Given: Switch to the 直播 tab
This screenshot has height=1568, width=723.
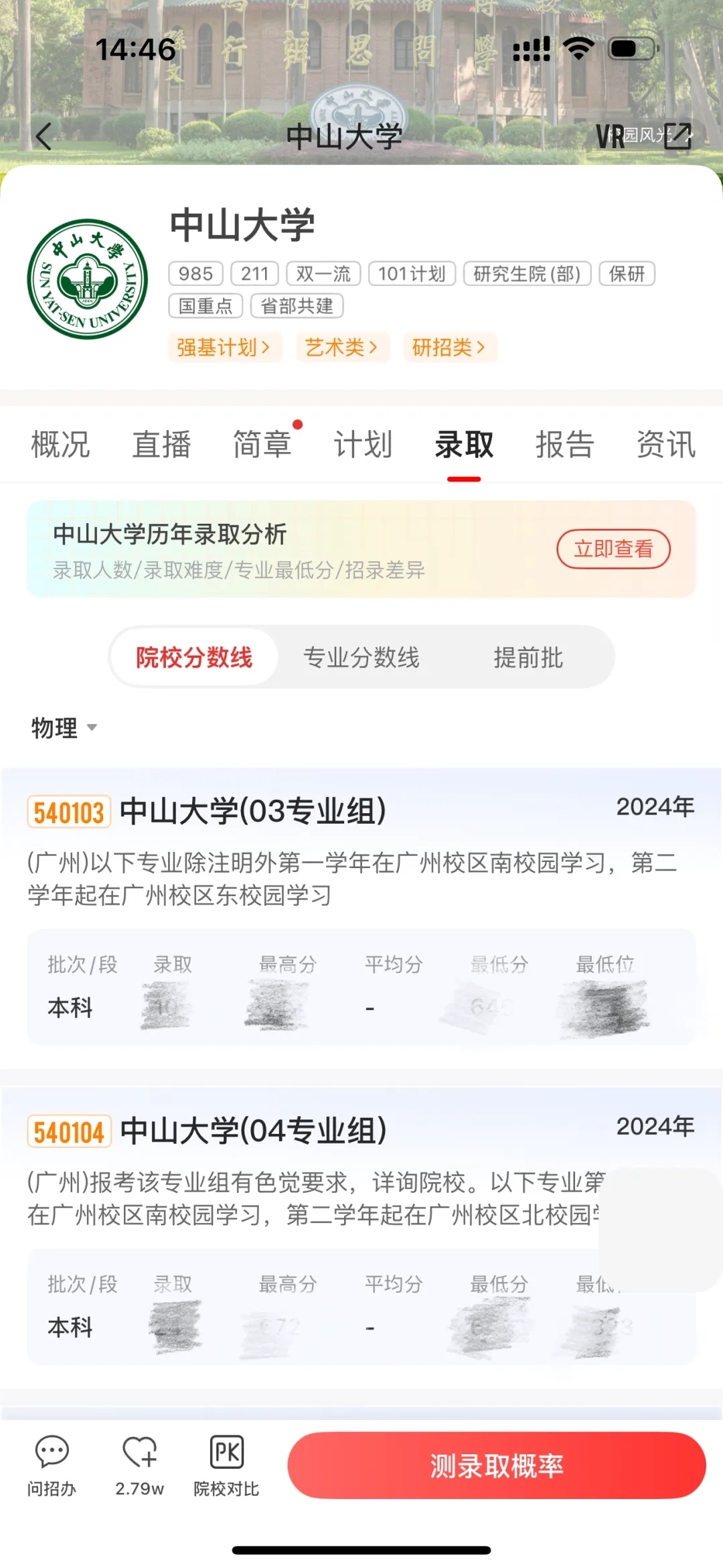Looking at the screenshot, I should point(161,445).
